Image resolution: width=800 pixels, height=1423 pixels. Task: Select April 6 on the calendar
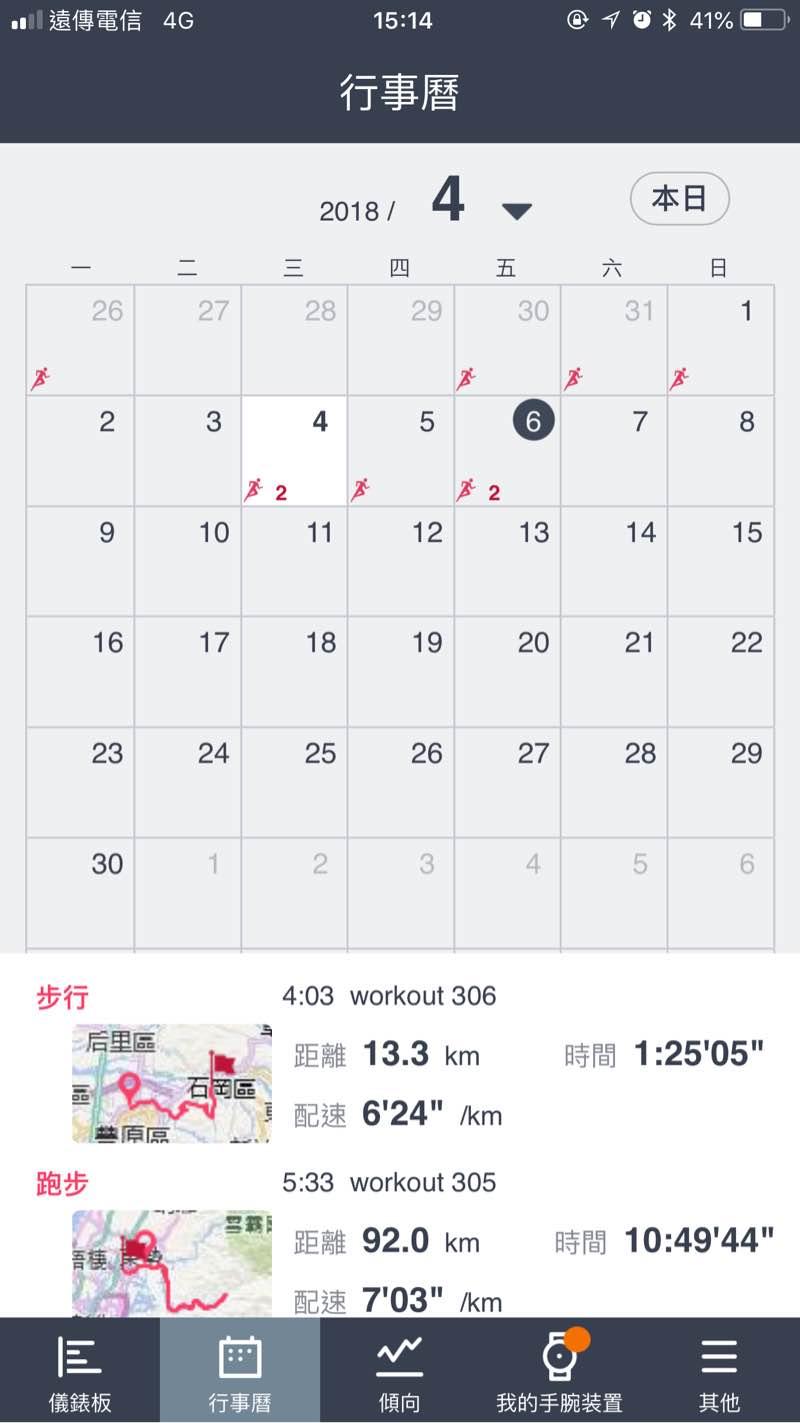click(x=507, y=451)
